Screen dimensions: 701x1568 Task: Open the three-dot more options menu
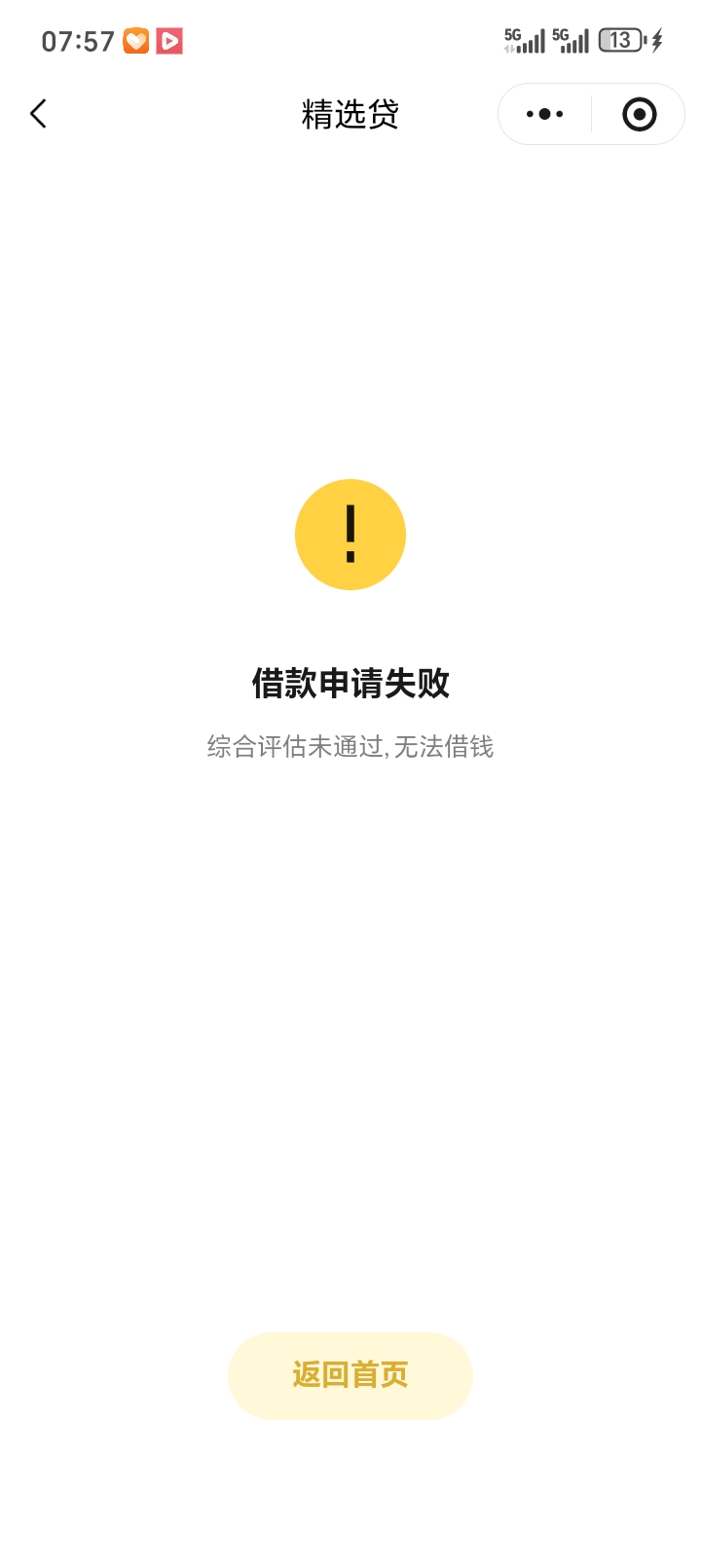(x=544, y=114)
